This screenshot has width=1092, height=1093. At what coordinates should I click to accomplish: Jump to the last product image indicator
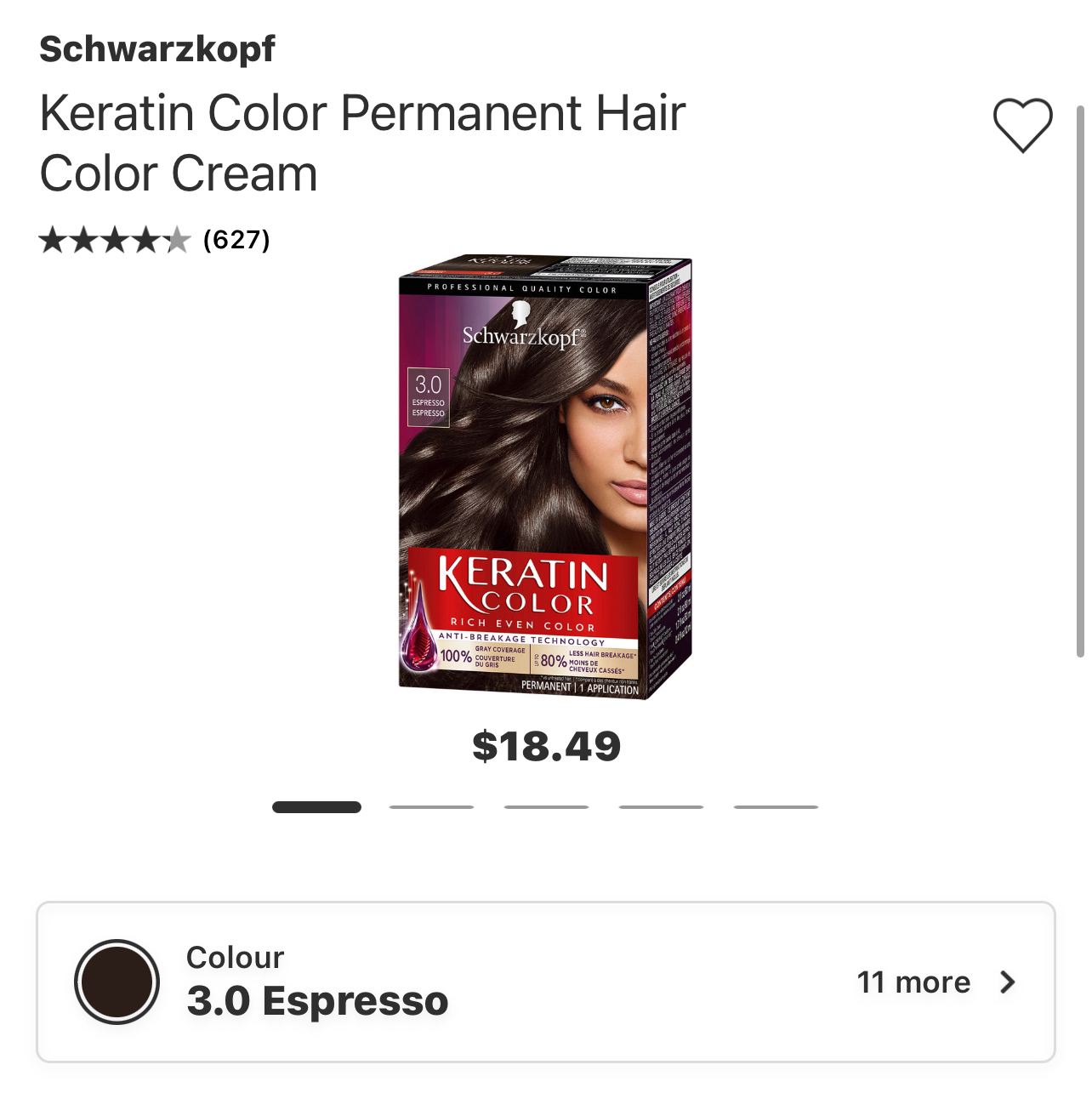775,807
